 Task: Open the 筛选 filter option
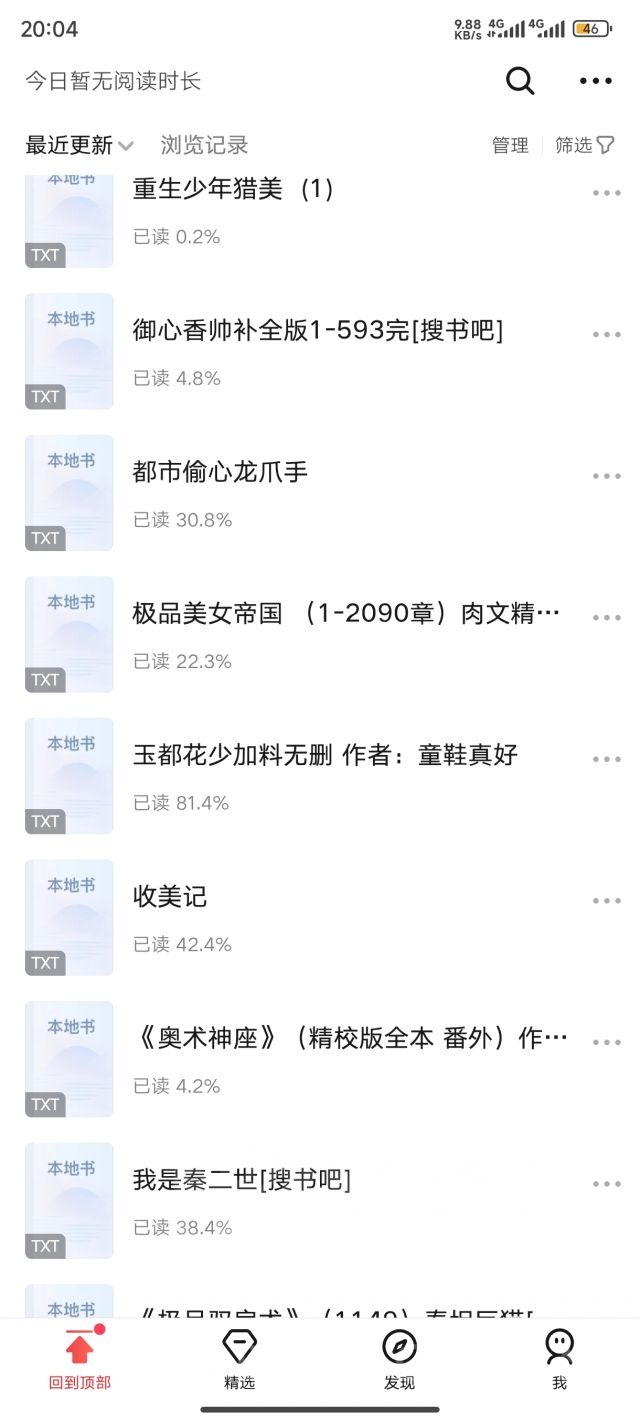585,145
